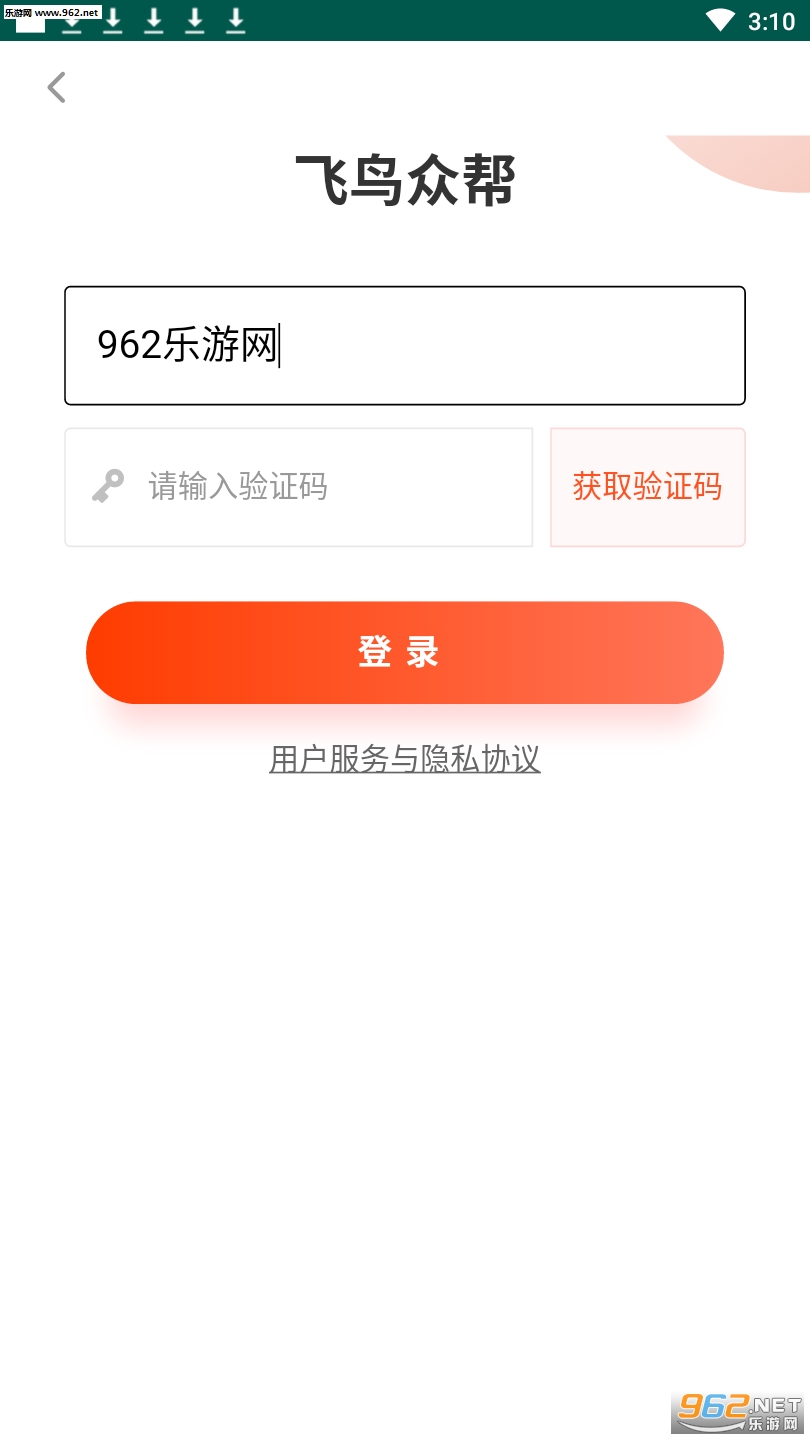Viewport: 810px width, 1440px height.
Task: Tap the 登录 login button
Action: click(x=405, y=653)
